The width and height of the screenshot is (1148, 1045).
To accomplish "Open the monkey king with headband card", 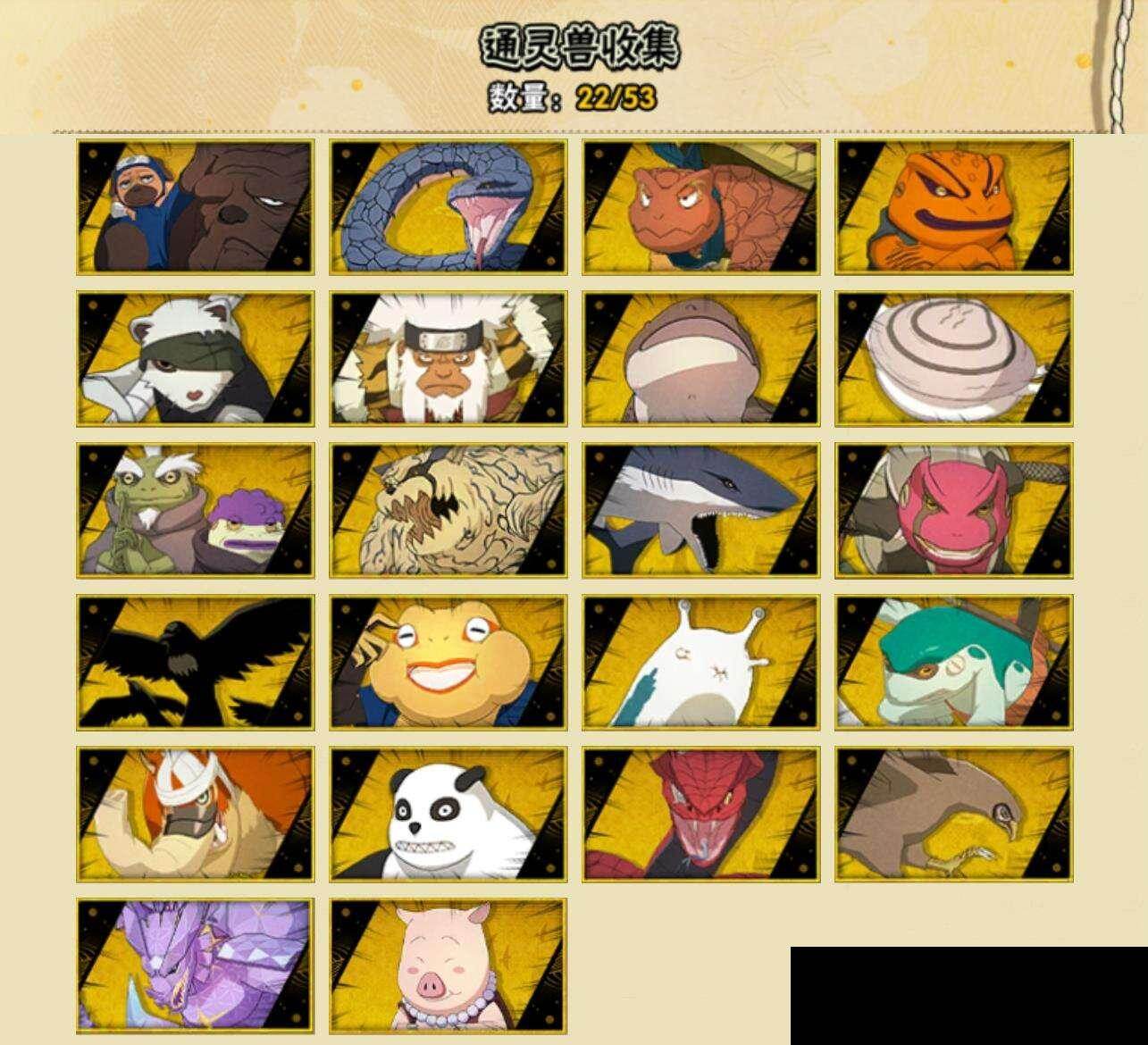I will [448, 358].
